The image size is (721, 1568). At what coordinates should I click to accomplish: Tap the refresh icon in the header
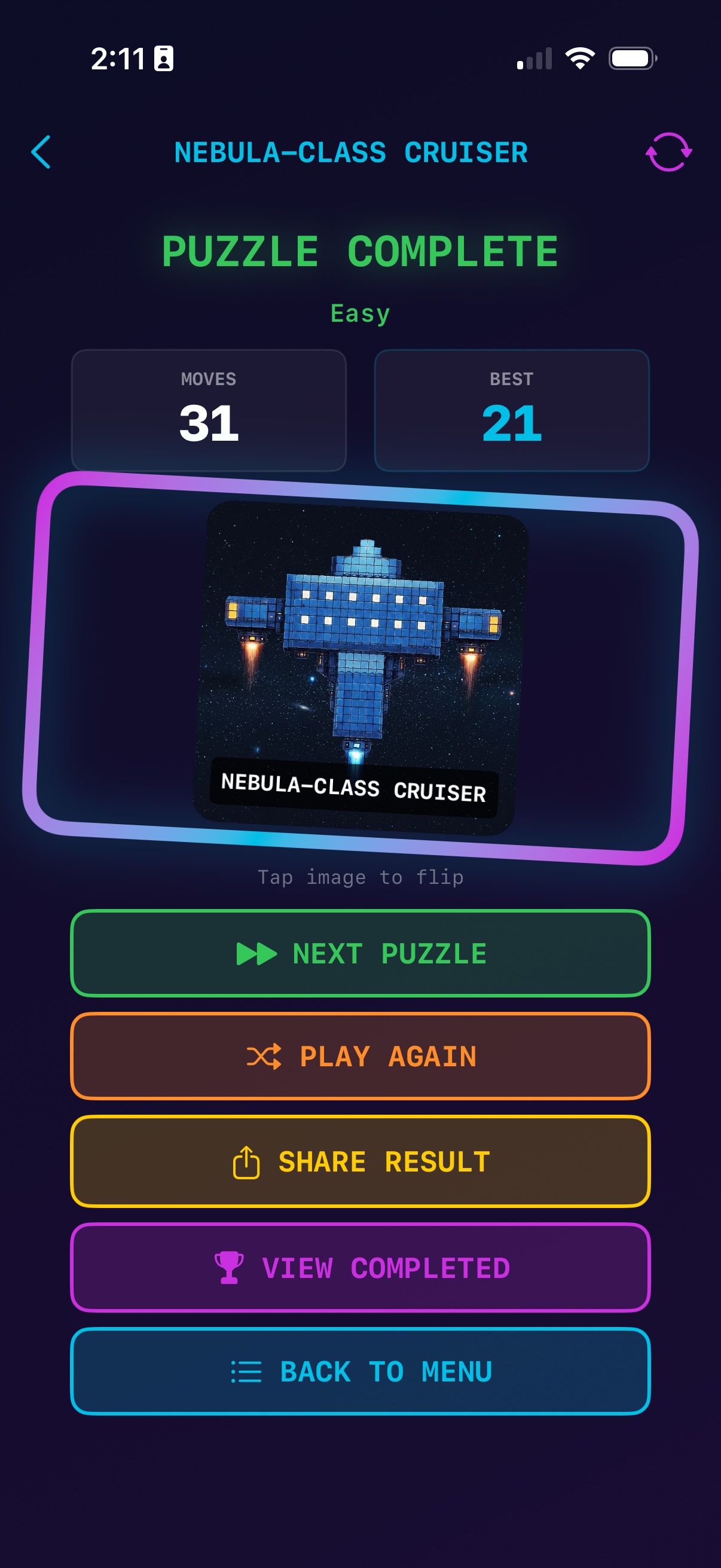(668, 152)
